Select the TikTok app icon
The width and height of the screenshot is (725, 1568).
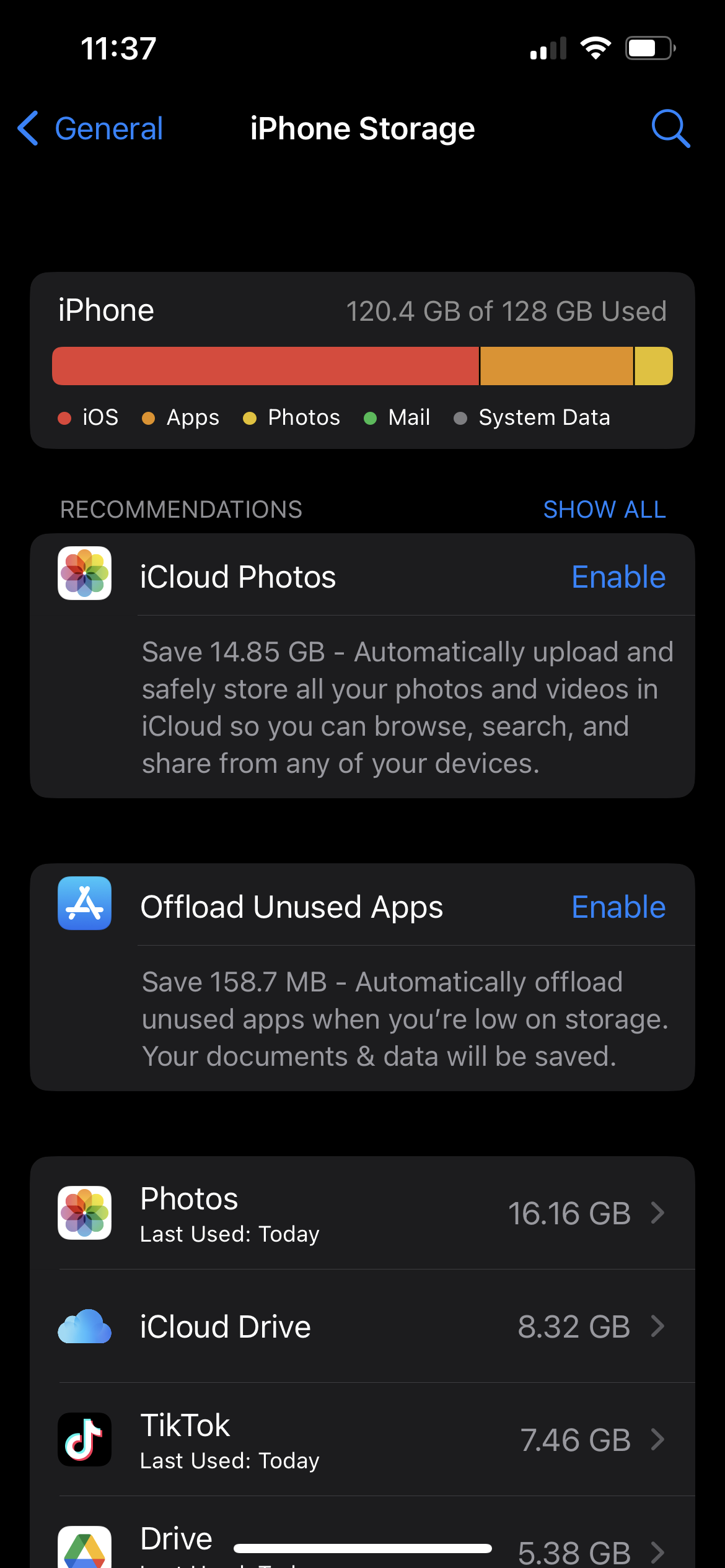coord(84,1440)
